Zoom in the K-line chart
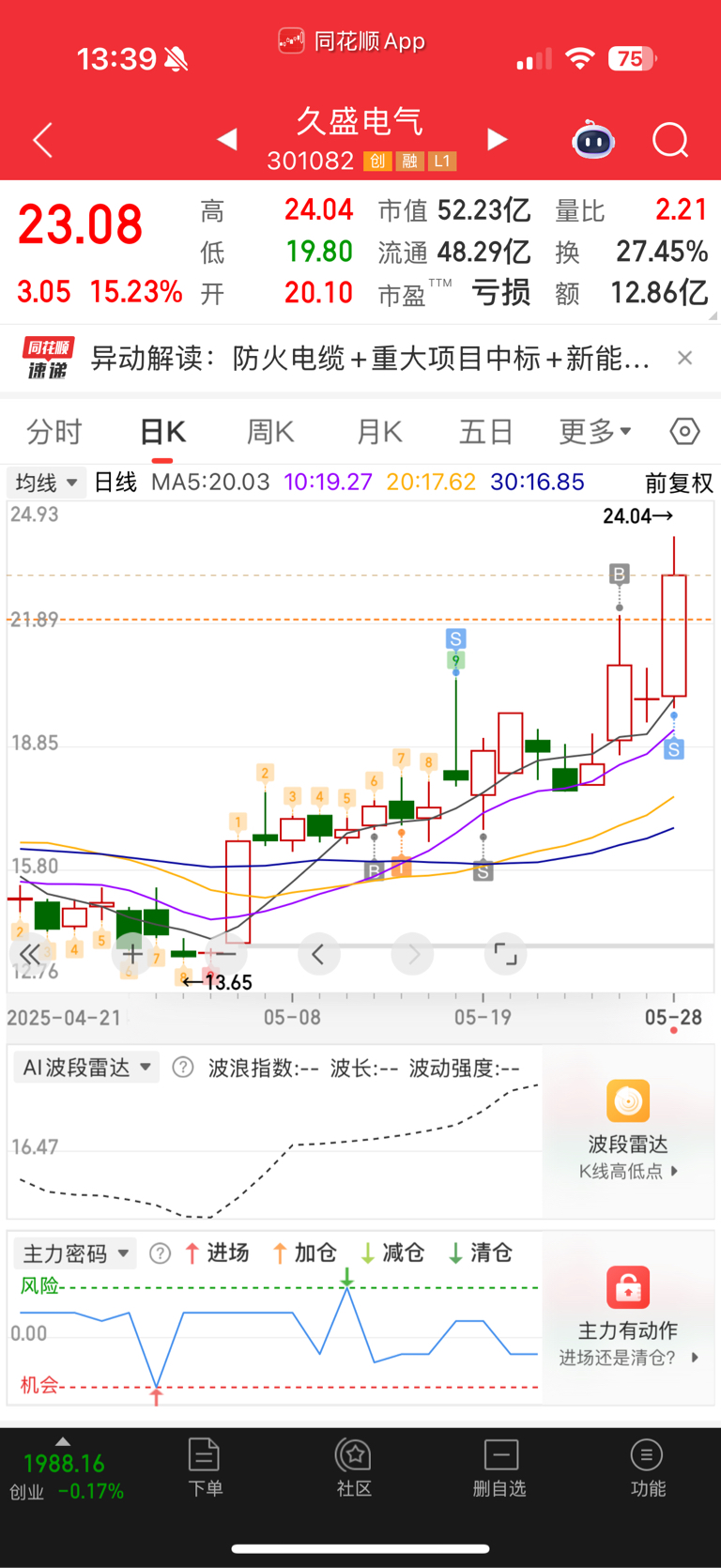This screenshot has width=721, height=1568. (132, 955)
